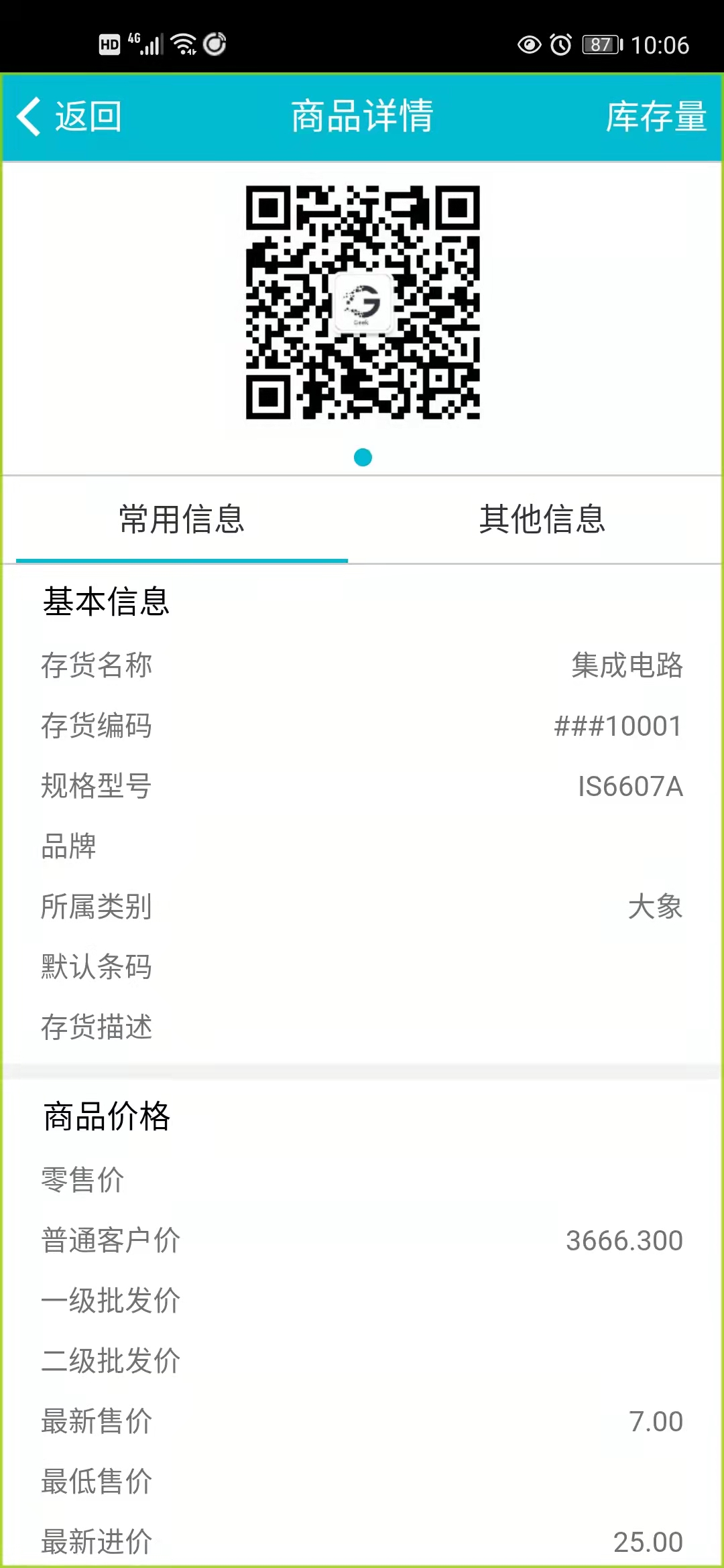Open 库存量 stock quantity view
The width and height of the screenshot is (724, 1568).
coord(655,117)
